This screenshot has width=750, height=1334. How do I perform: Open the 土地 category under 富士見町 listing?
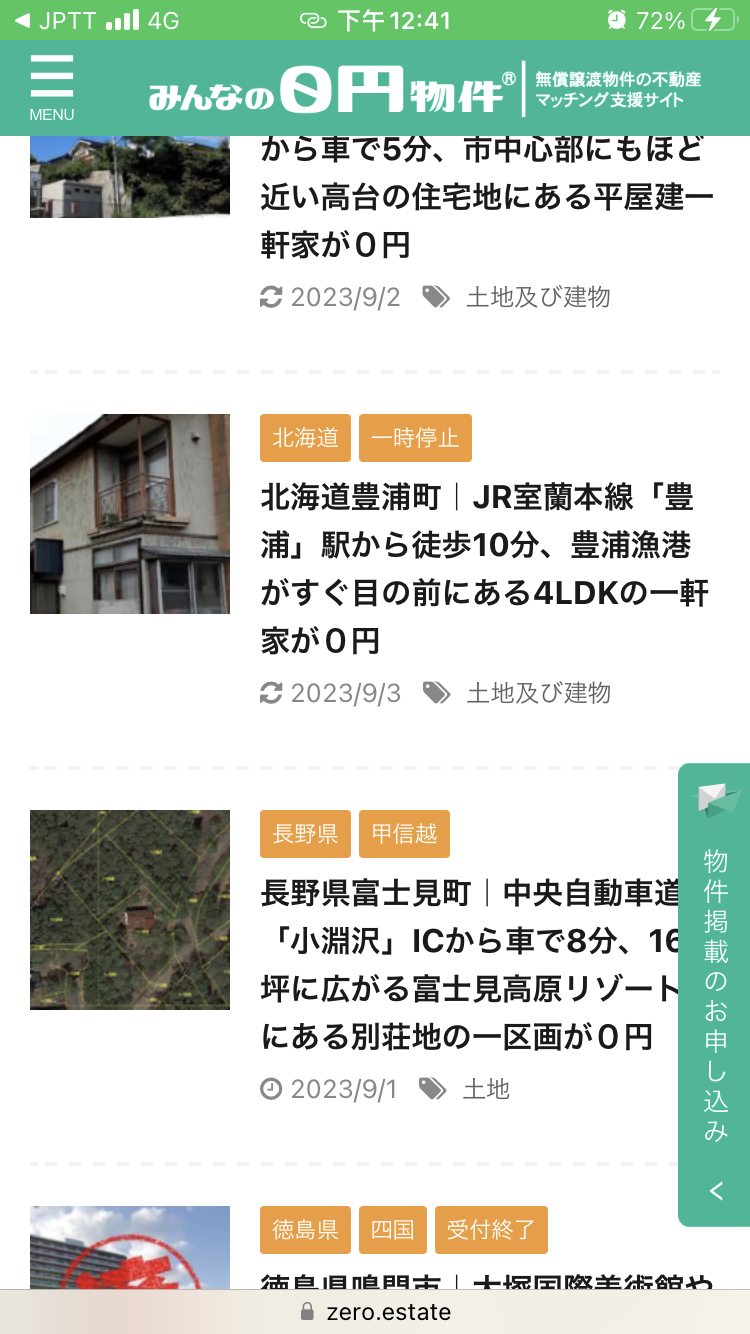click(x=486, y=1089)
